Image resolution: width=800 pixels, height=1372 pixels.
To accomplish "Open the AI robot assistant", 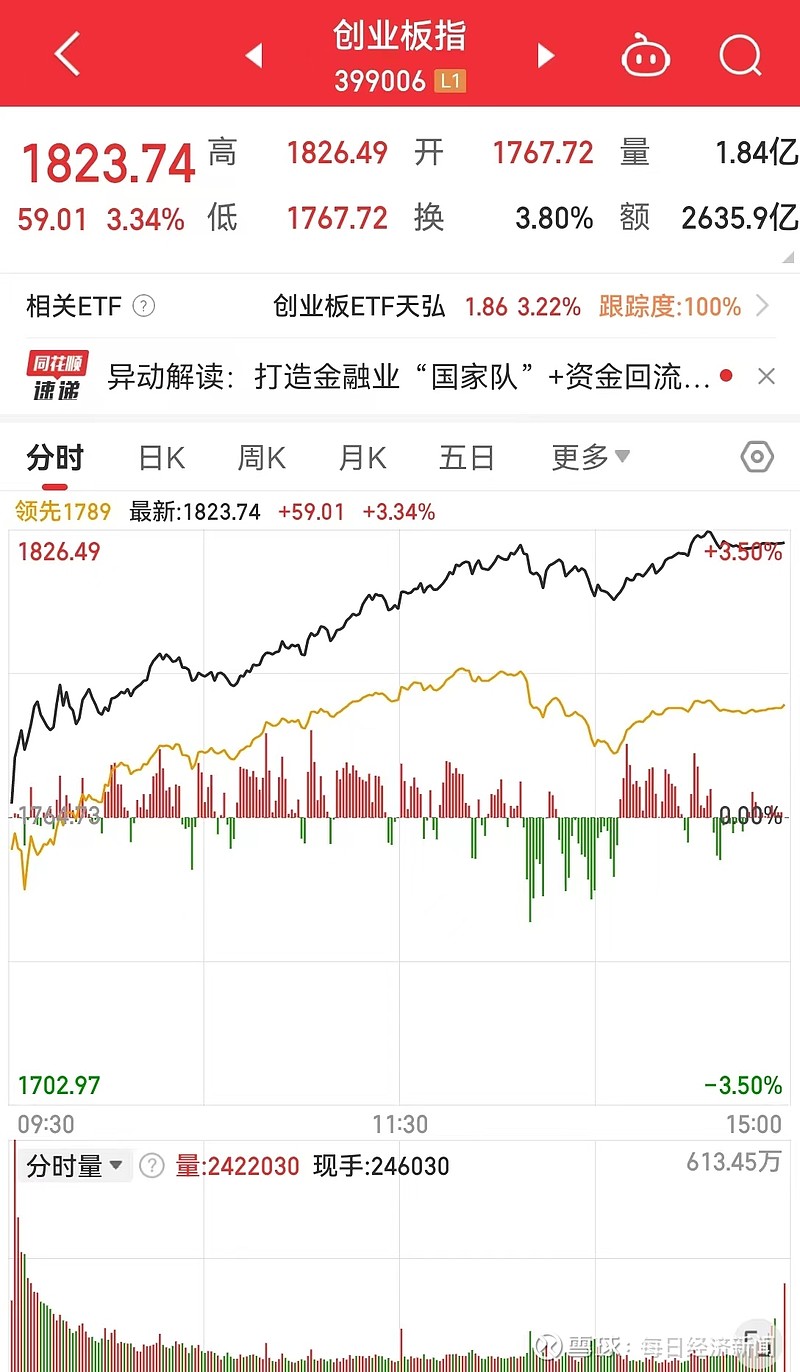I will 646,55.
